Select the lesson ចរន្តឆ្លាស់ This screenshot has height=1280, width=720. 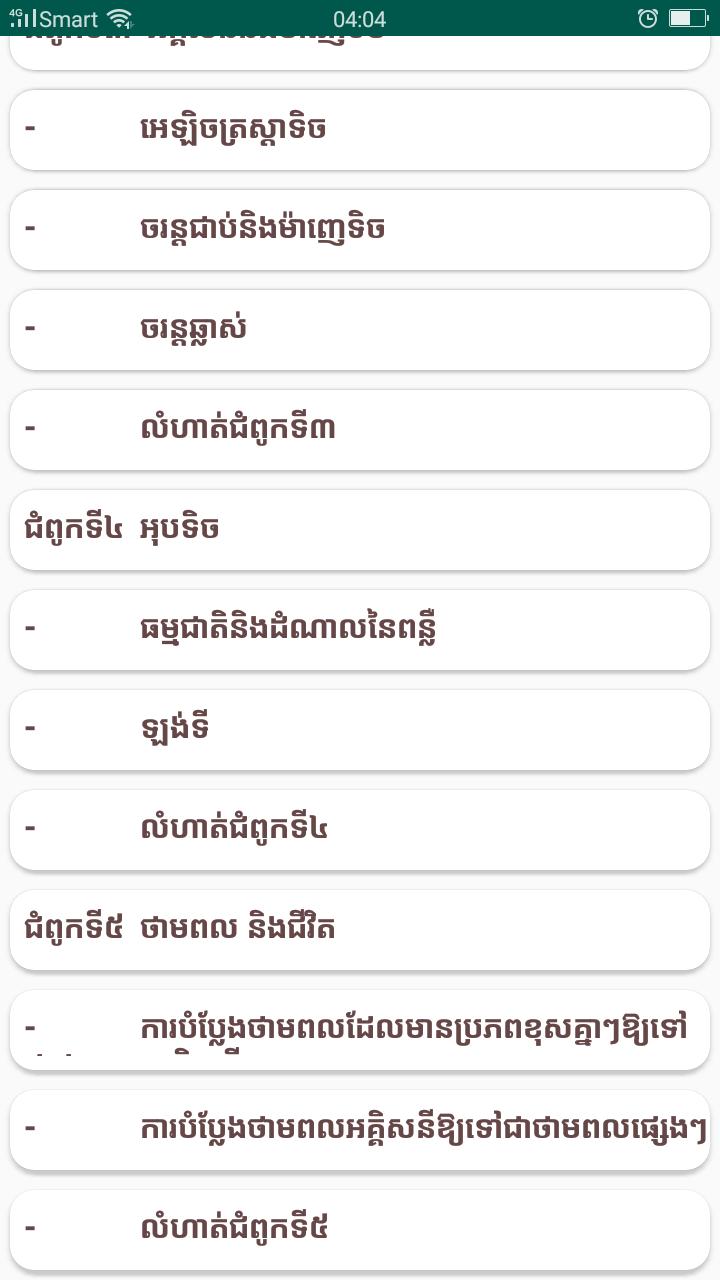click(x=360, y=329)
